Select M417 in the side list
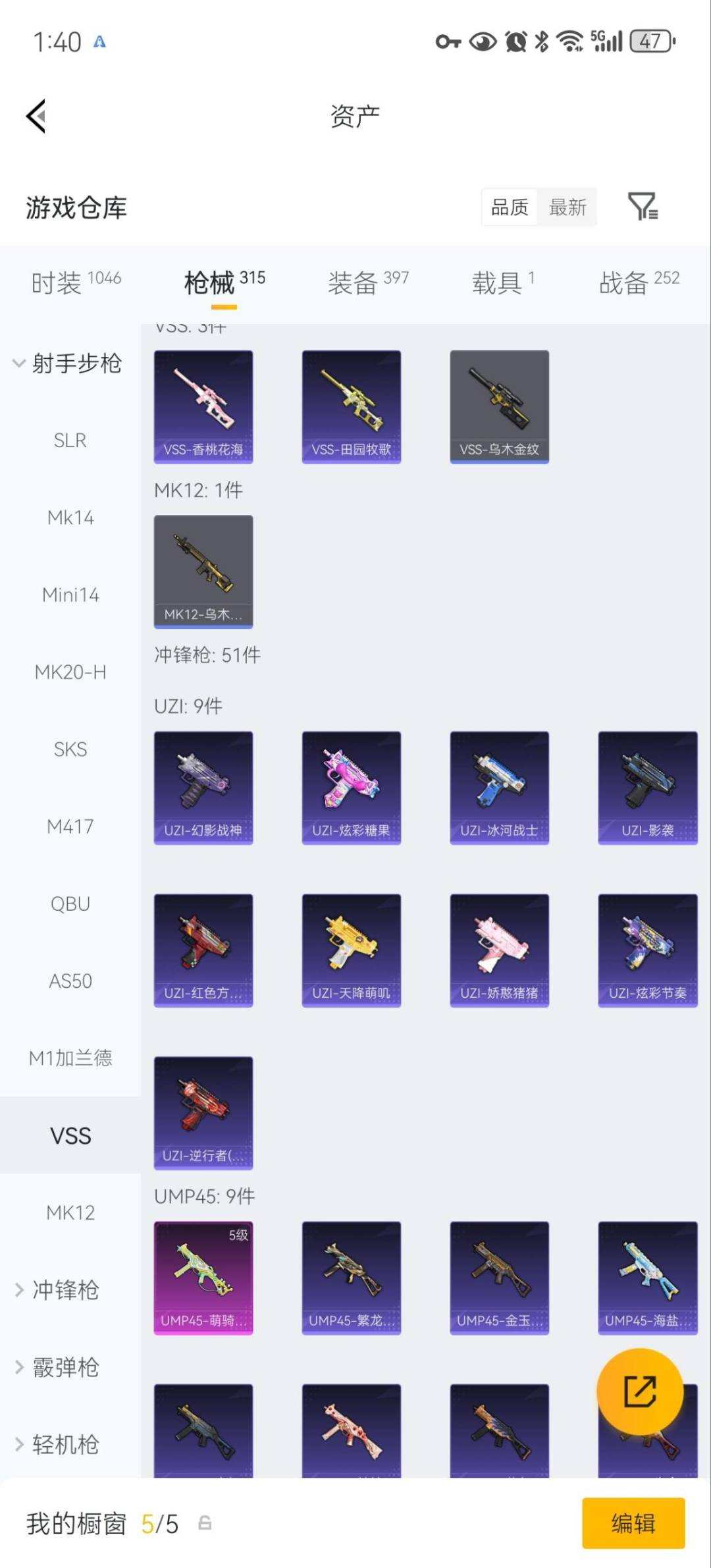This screenshot has width=711, height=1568. [x=70, y=826]
